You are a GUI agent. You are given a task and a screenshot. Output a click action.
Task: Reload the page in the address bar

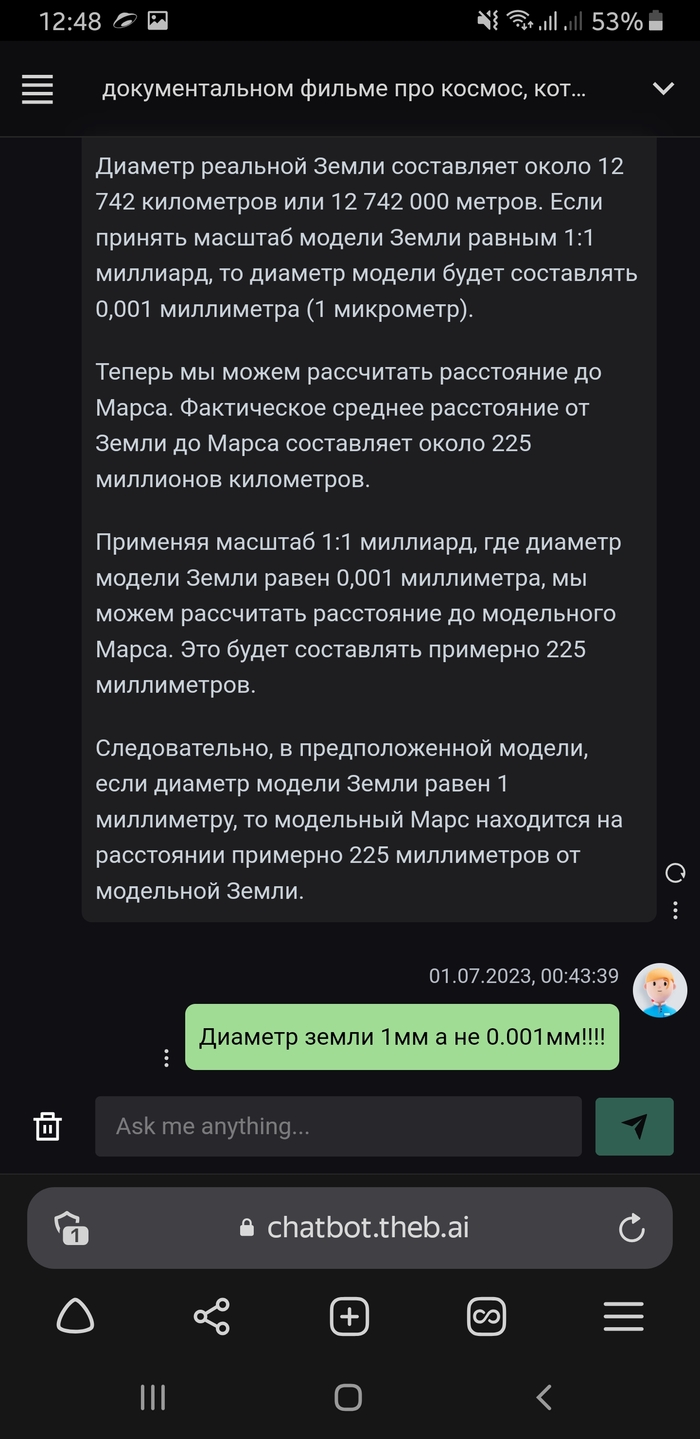(x=632, y=1228)
